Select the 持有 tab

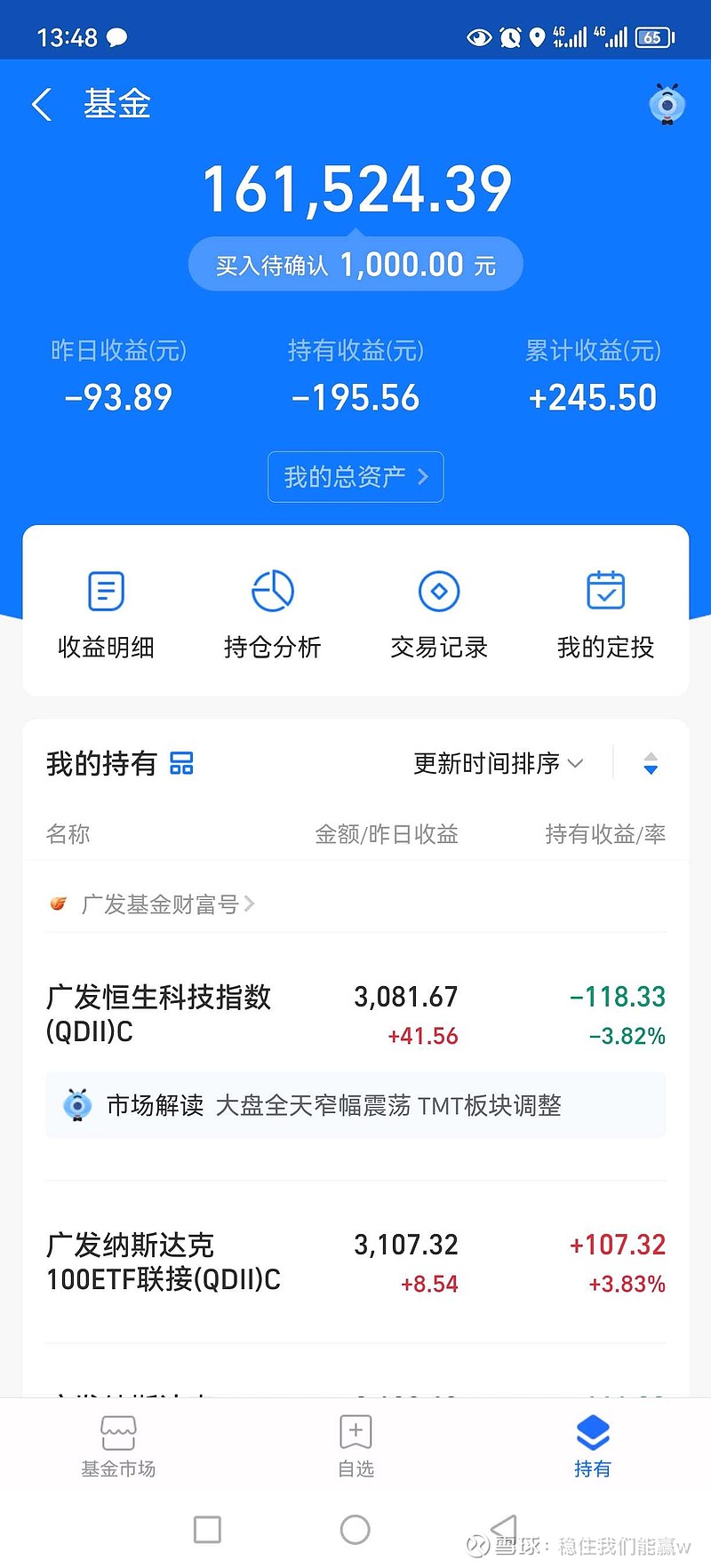coord(592,1445)
